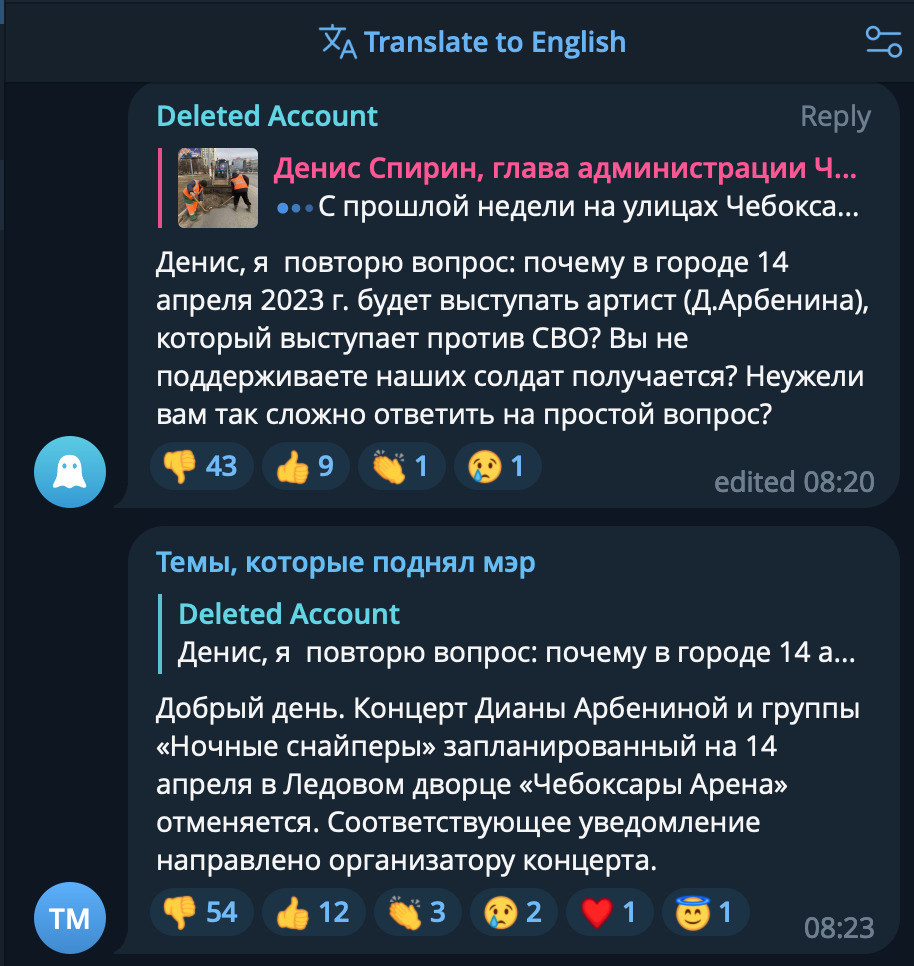Tap the red heart reaction

(609, 912)
